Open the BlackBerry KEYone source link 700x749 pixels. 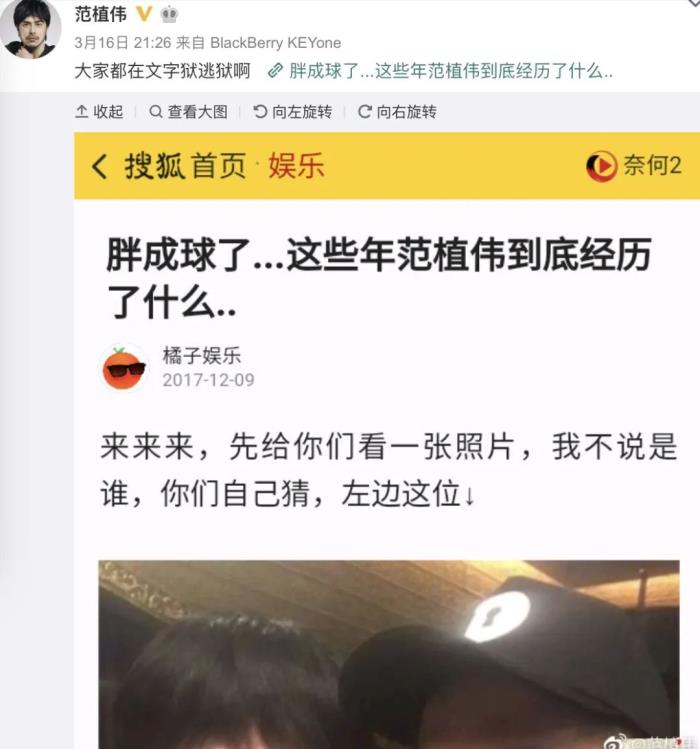pyautogui.click(x=275, y=43)
